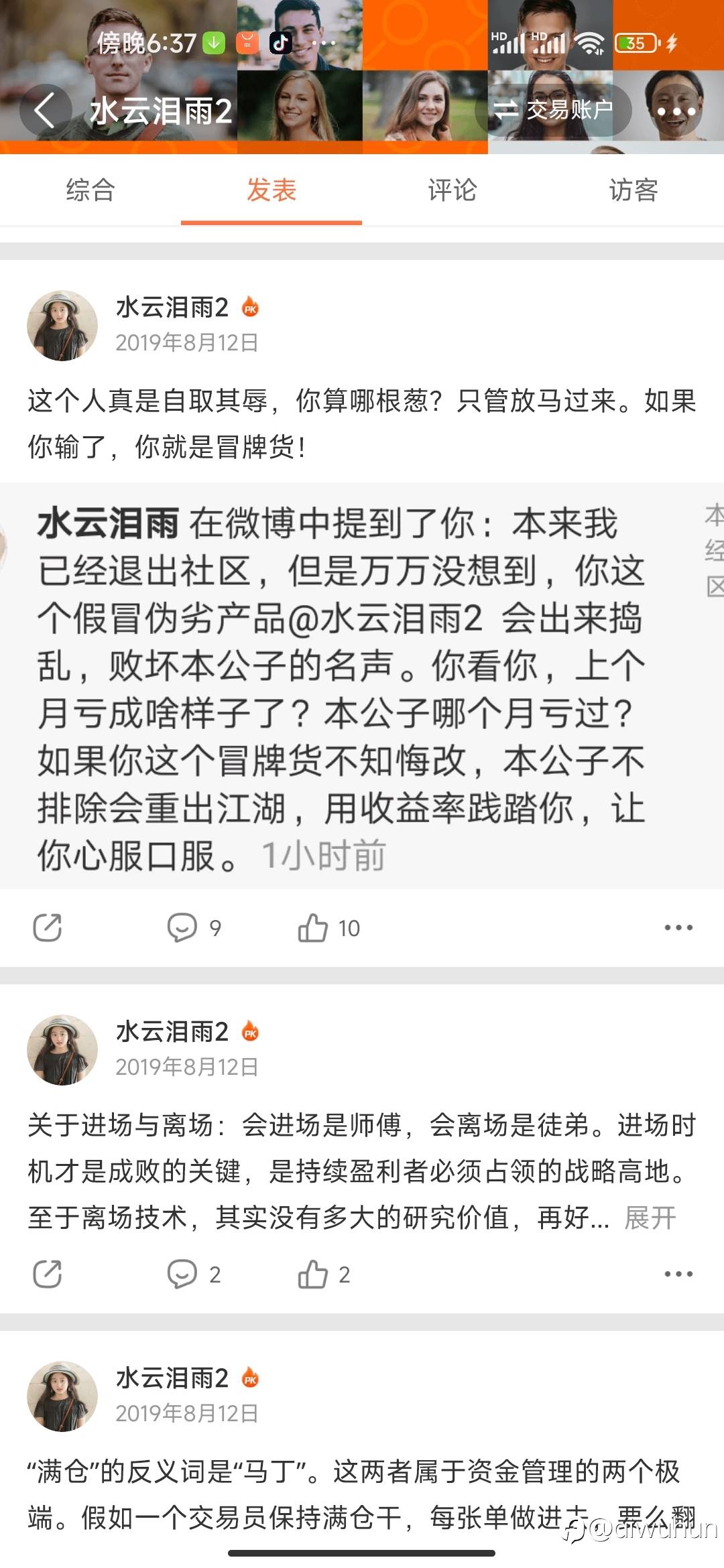This screenshot has height=1568, width=724.
Task: Switch to the 评论 tab
Action: [x=452, y=190]
